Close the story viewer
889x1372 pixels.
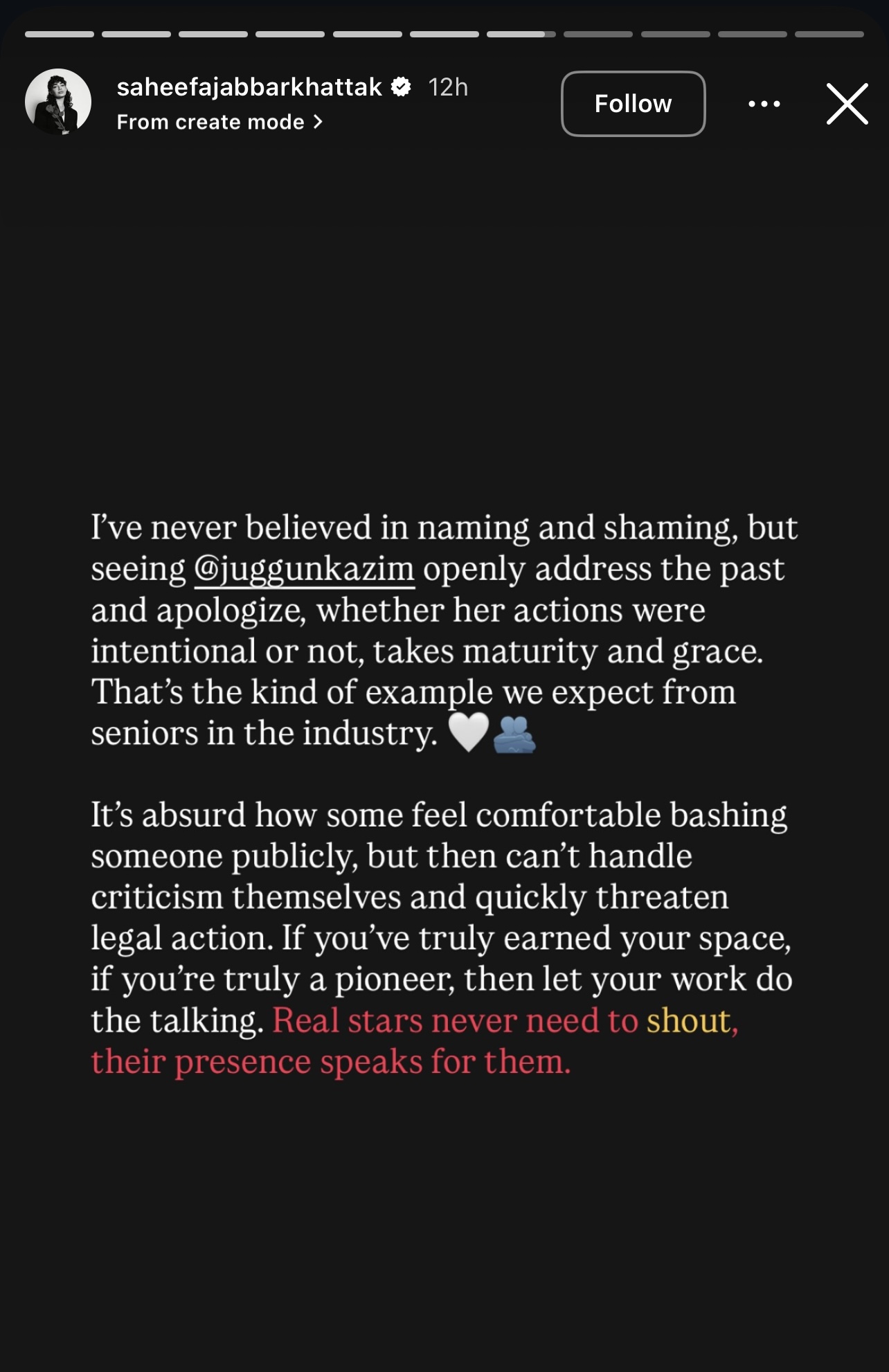tap(847, 104)
